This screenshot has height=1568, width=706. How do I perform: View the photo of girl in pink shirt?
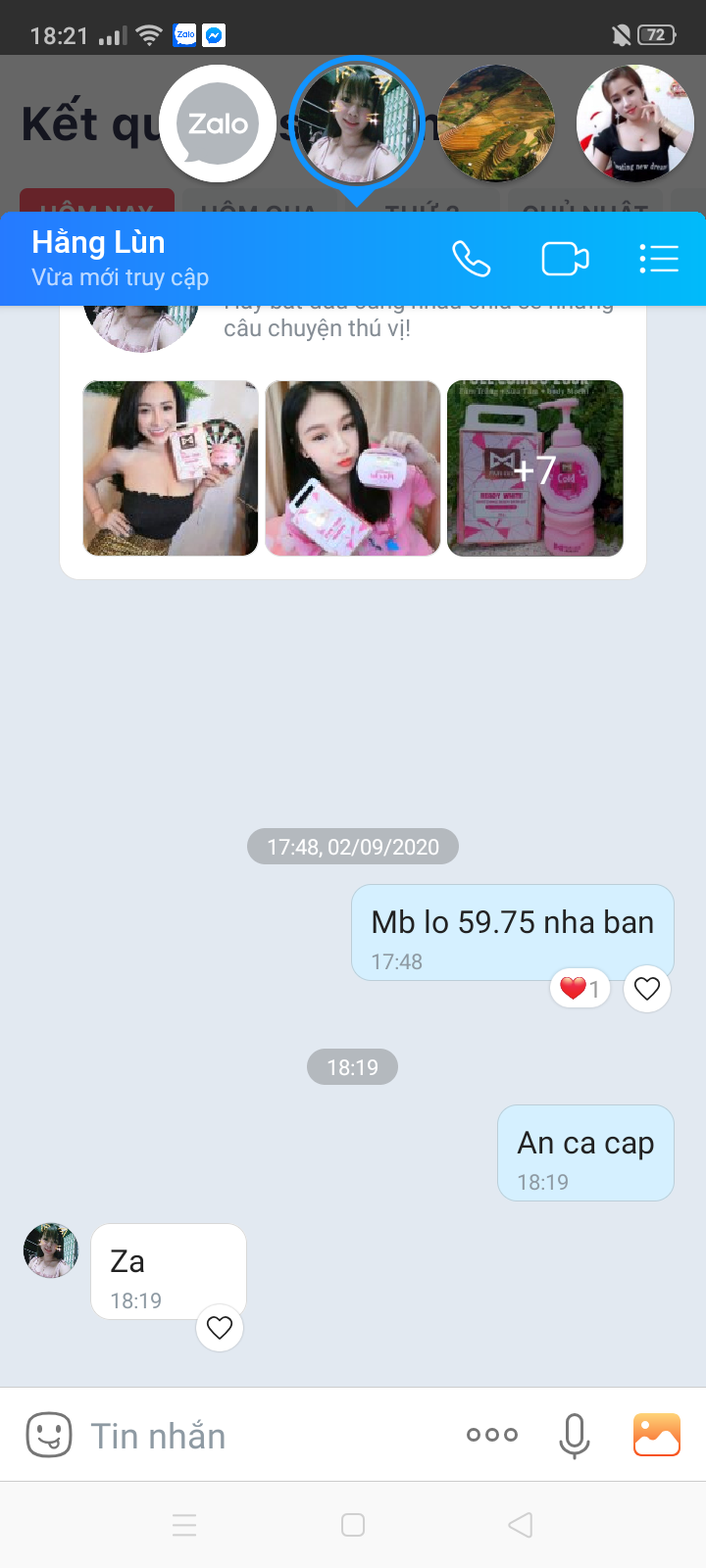353,468
